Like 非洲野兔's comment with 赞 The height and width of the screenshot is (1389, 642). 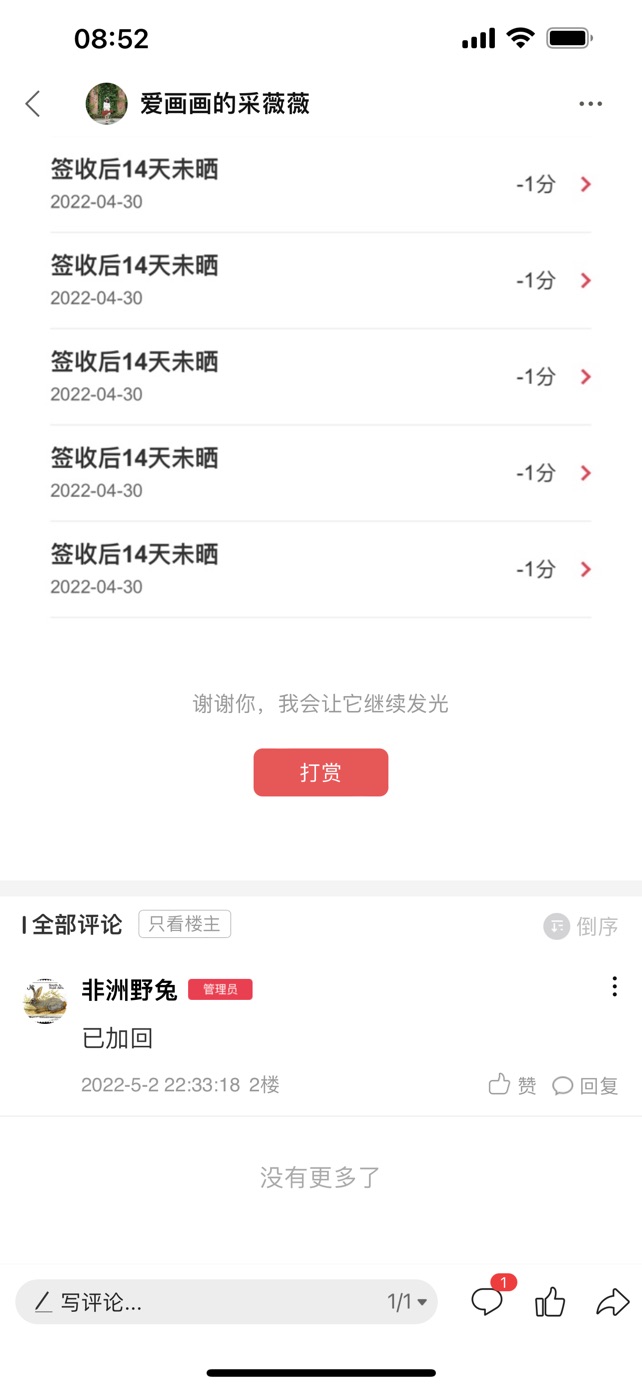coord(512,1085)
